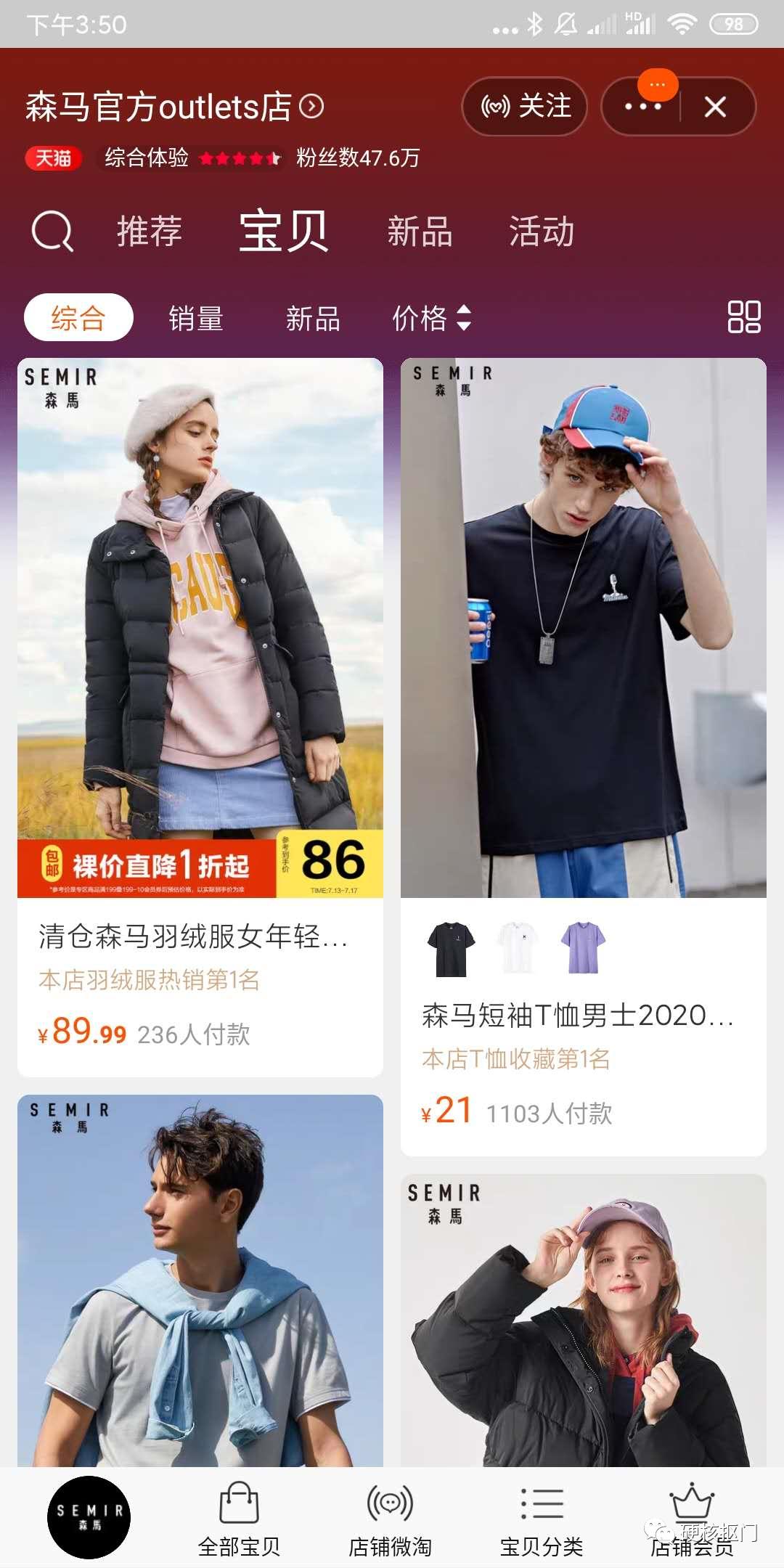Sort products by 价格

pos(431,318)
